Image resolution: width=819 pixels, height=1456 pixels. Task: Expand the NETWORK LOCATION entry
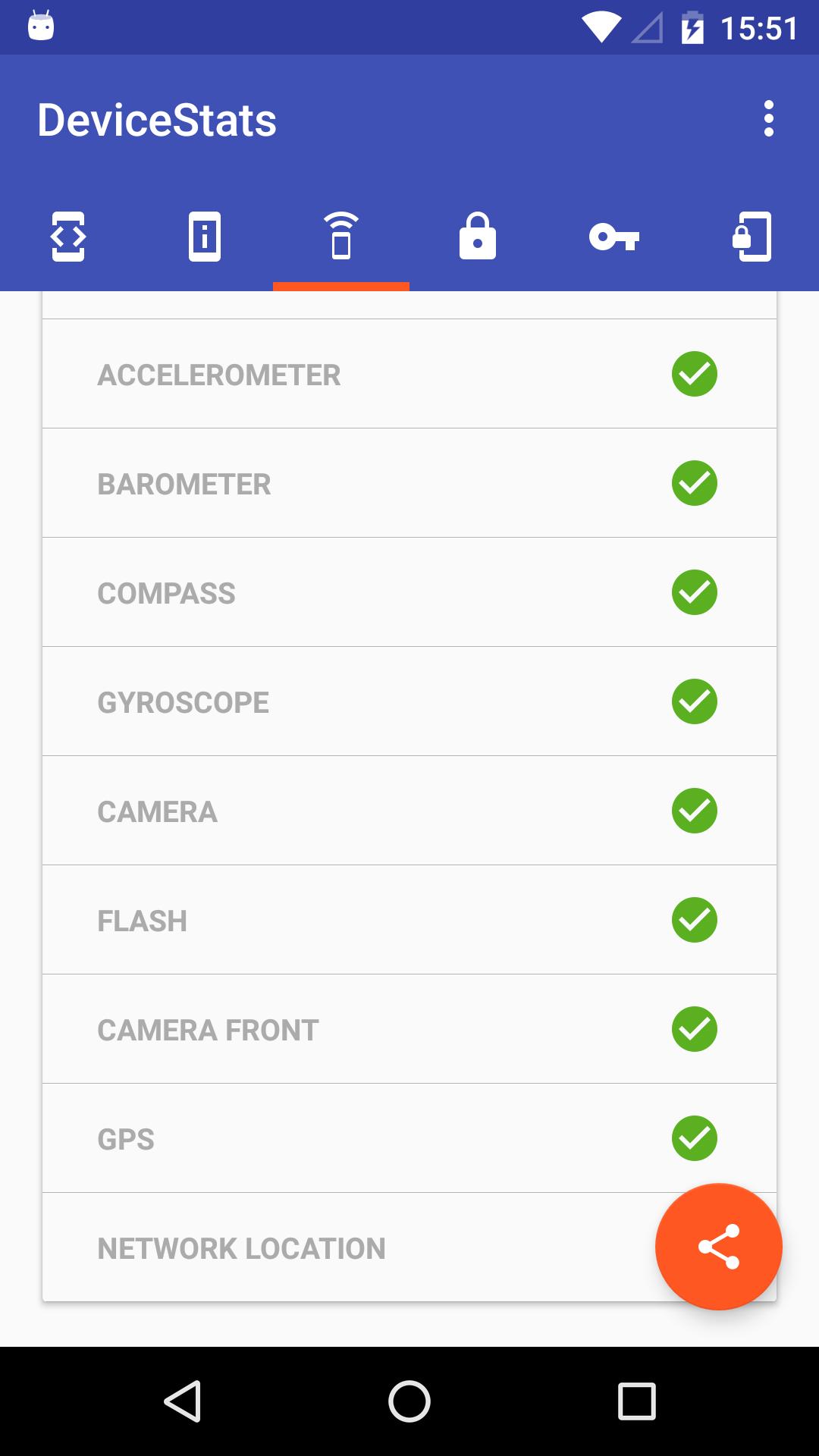pos(303,1247)
